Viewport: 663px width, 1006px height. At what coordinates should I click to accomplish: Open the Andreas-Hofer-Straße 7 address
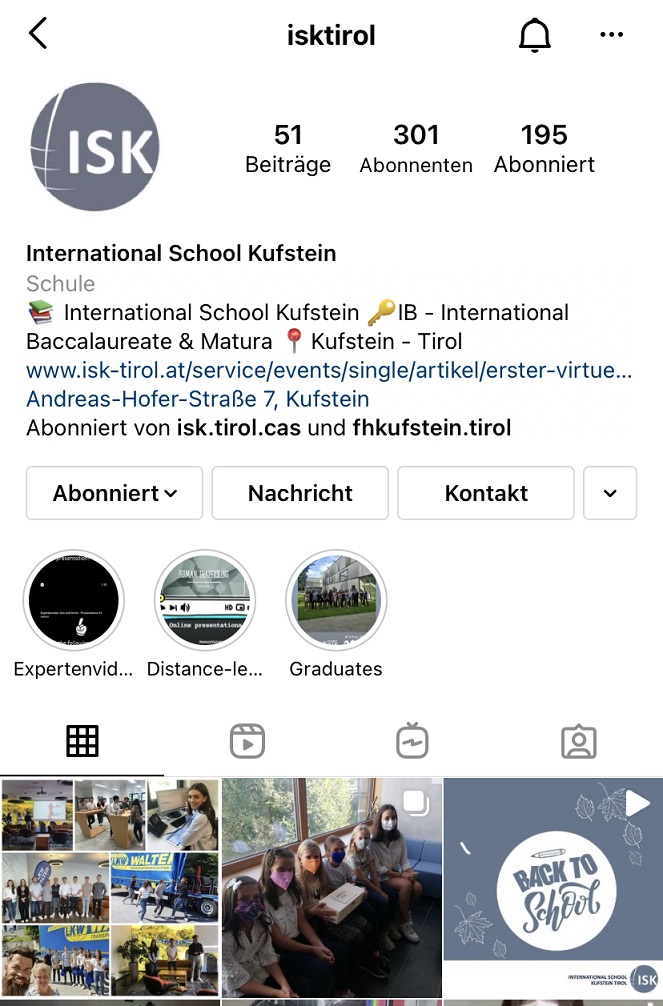click(x=197, y=399)
